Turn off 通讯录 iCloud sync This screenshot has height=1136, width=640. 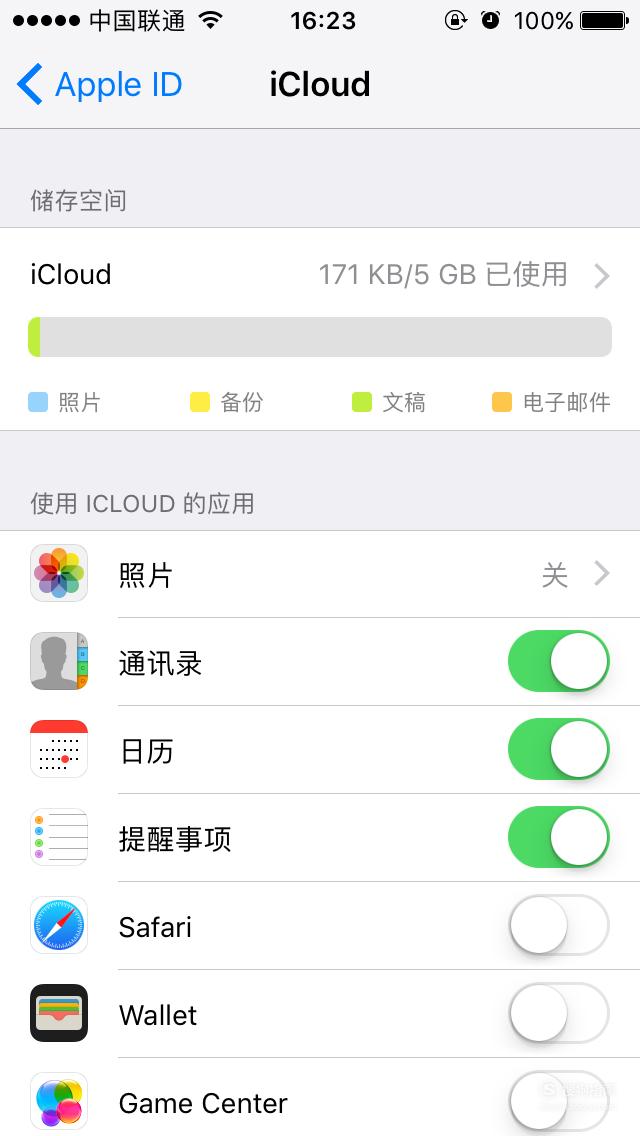point(559,661)
